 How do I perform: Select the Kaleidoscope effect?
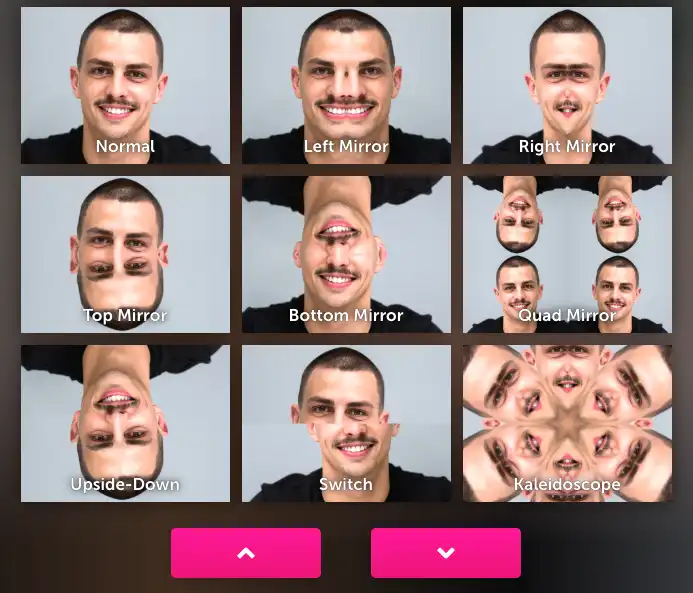click(x=567, y=424)
